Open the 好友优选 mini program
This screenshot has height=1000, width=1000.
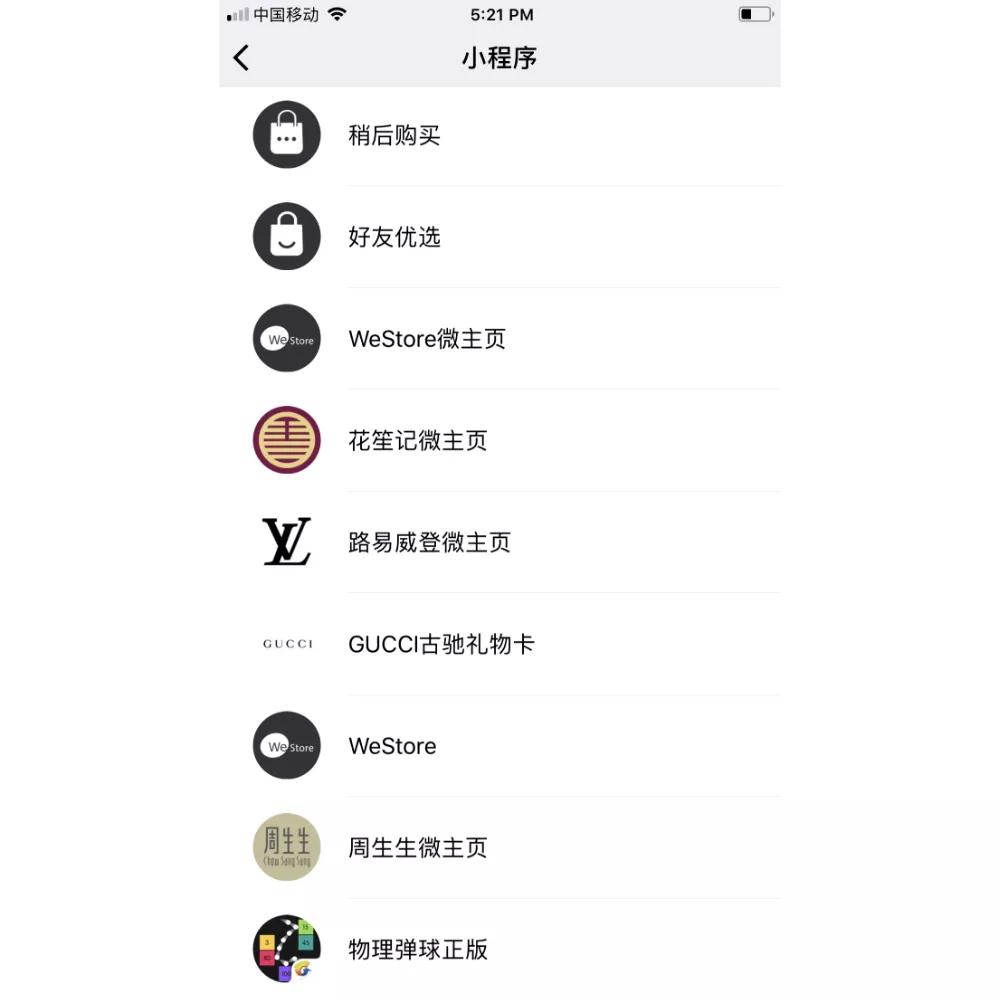click(395, 237)
